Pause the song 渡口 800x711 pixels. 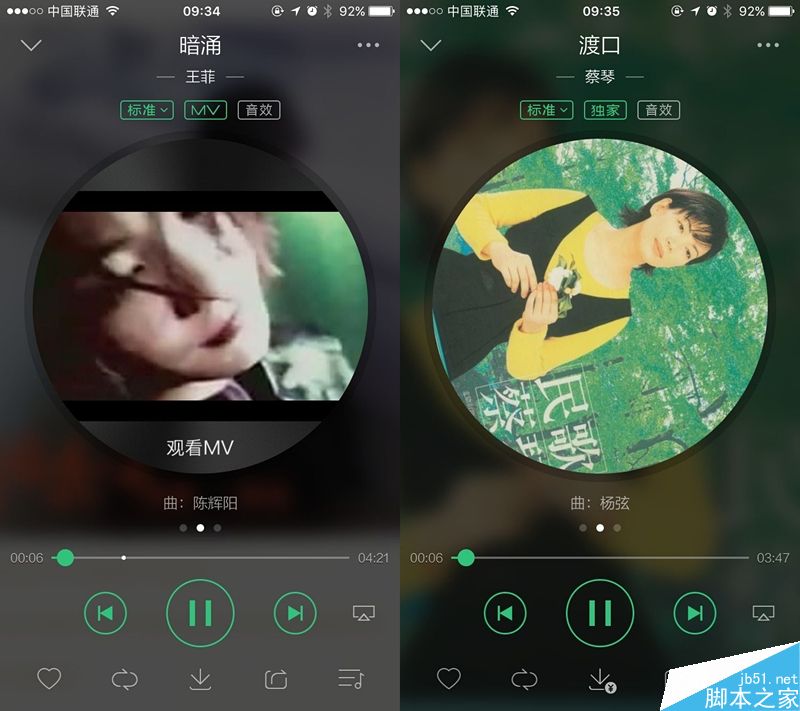coord(600,613)
